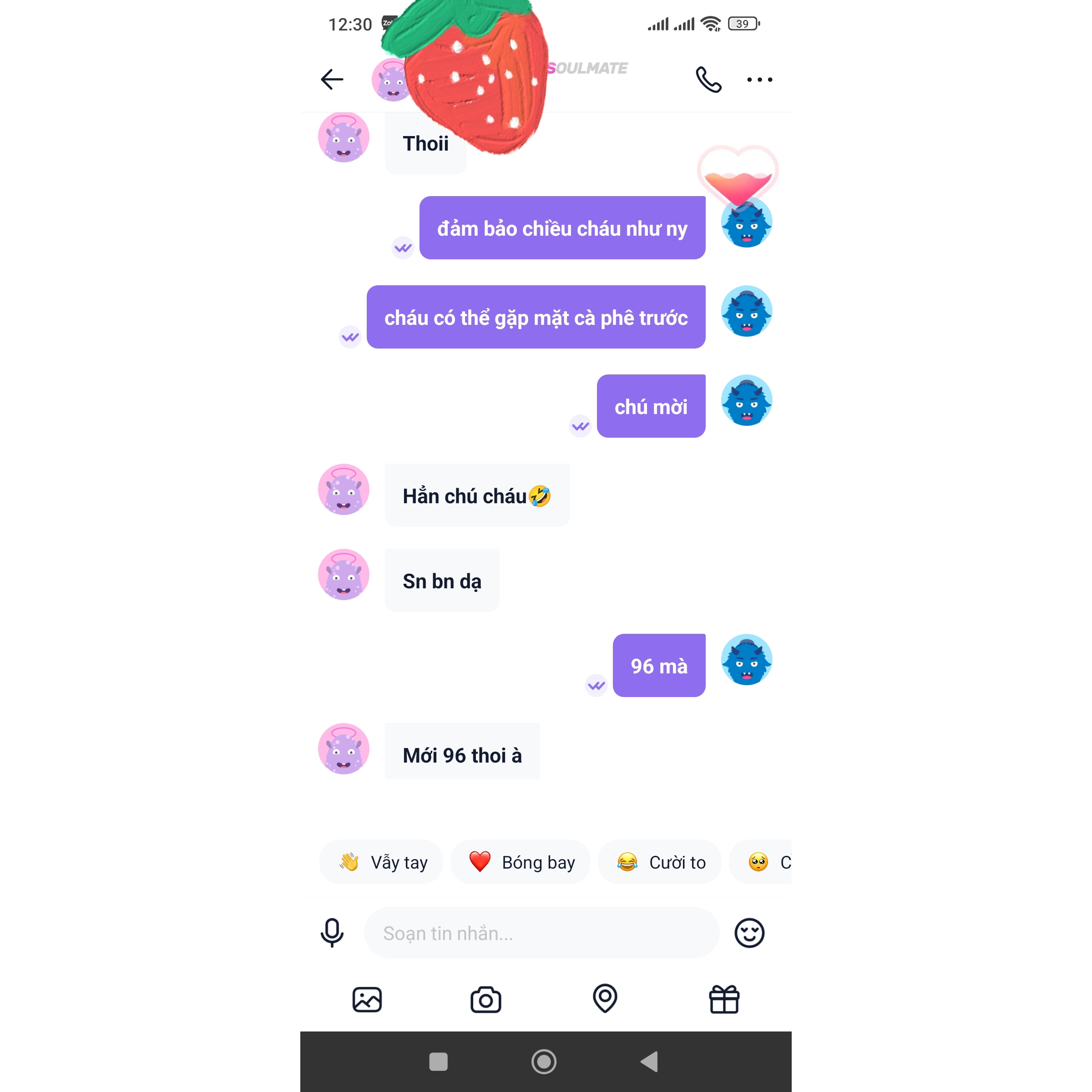Open recent apps from navigation bar
Viewport: 1092px width, 1092px height.
click(438, 1062)
